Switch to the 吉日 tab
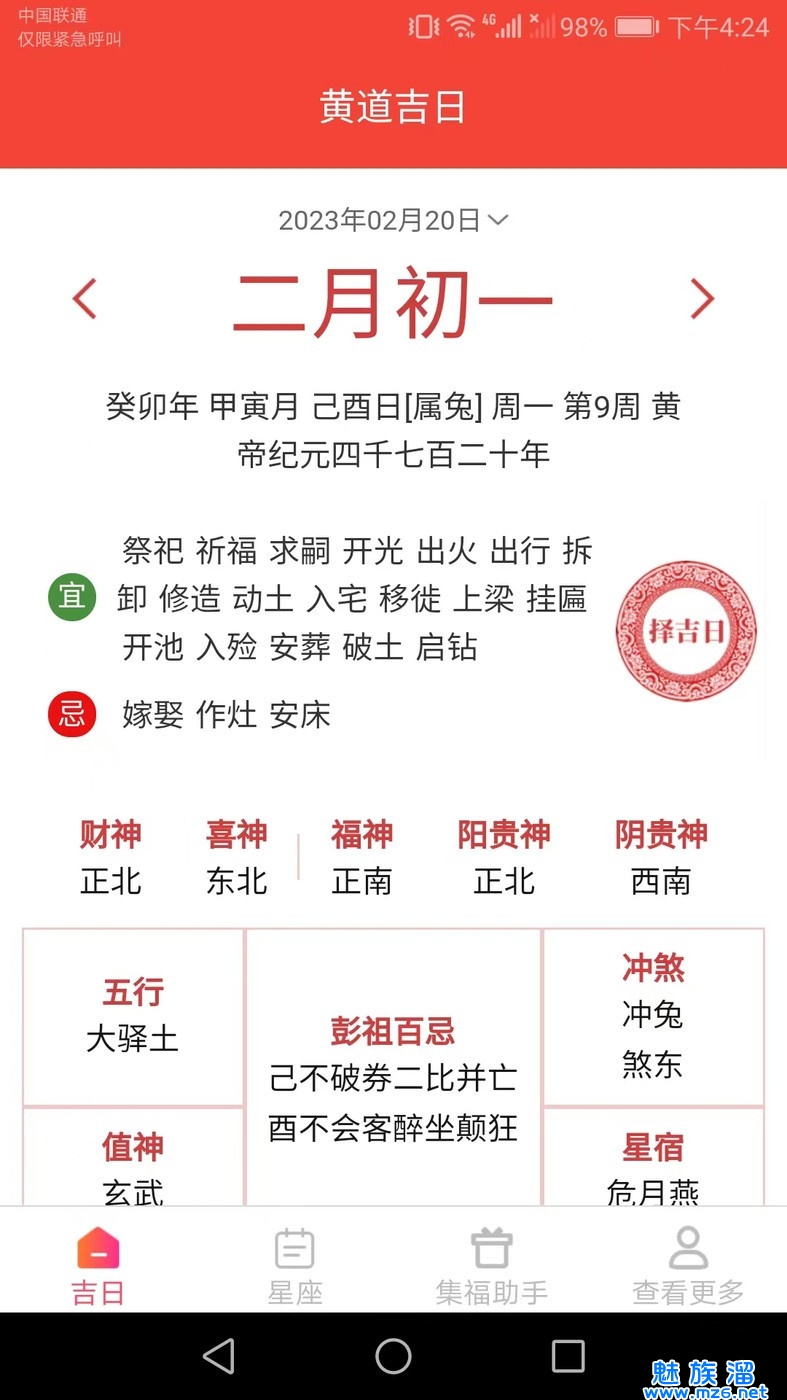 tap(98, 1265)
